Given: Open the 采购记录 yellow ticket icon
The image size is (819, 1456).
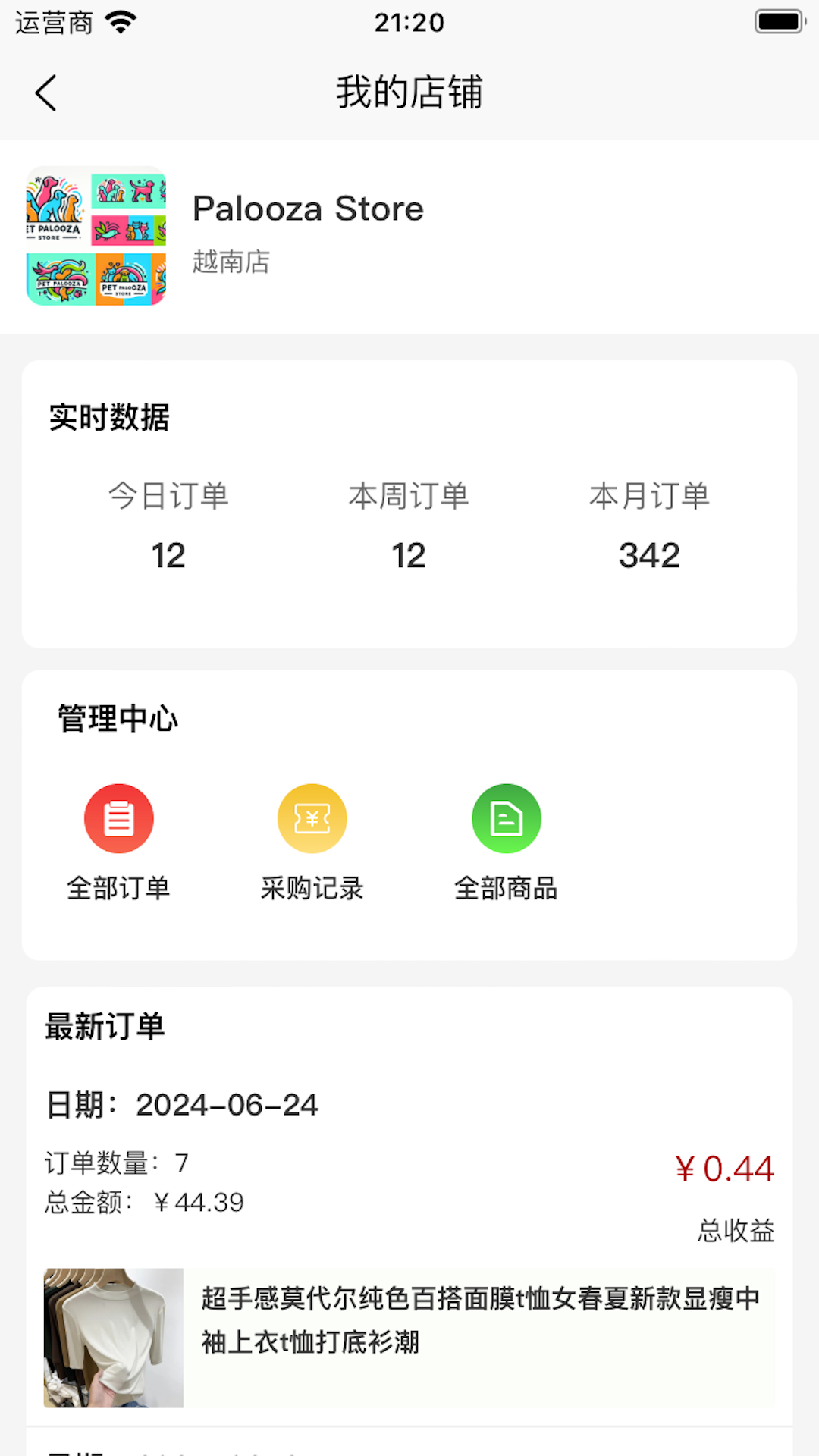Looking at the screenshot, I should click(x=313, y=817).
